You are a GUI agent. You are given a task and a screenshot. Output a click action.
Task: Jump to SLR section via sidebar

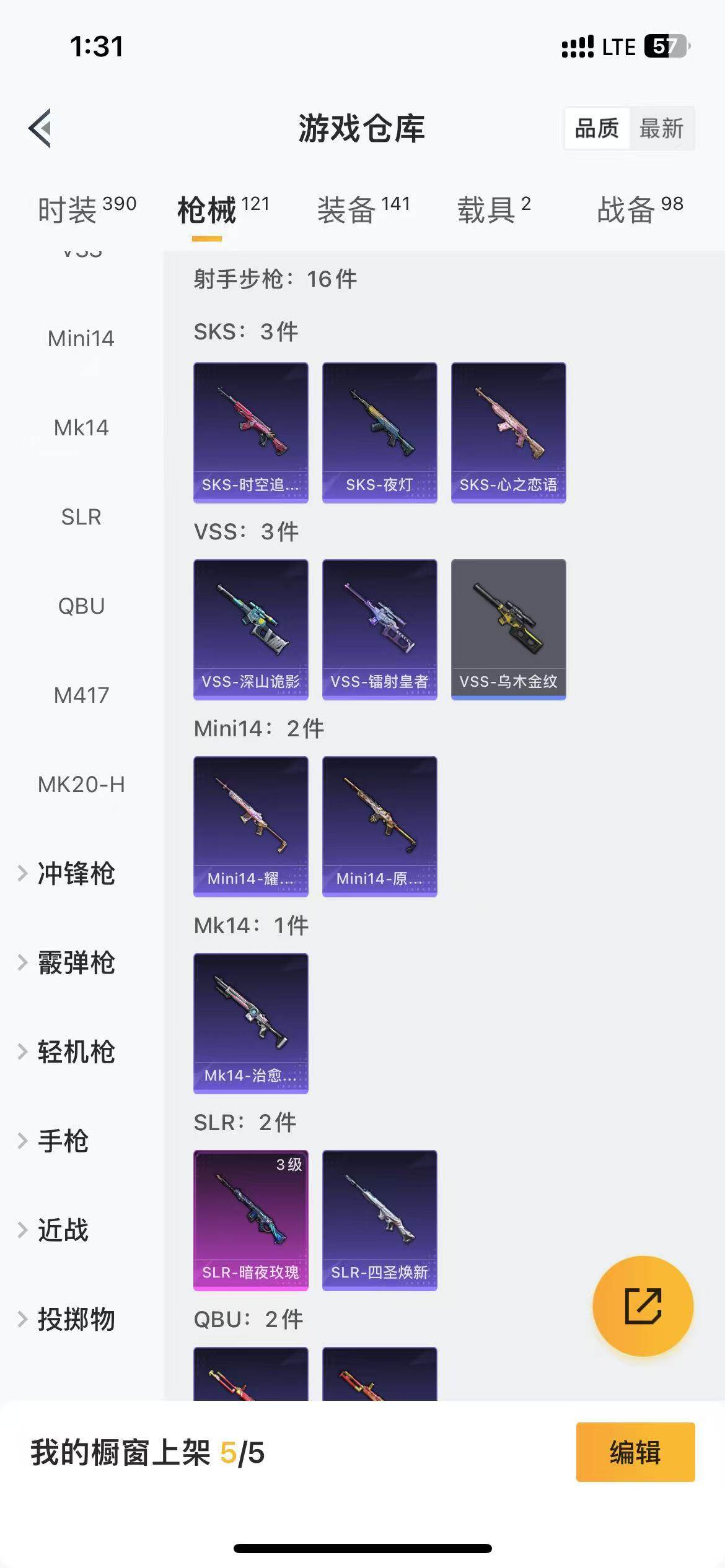(x=81, y=517)
